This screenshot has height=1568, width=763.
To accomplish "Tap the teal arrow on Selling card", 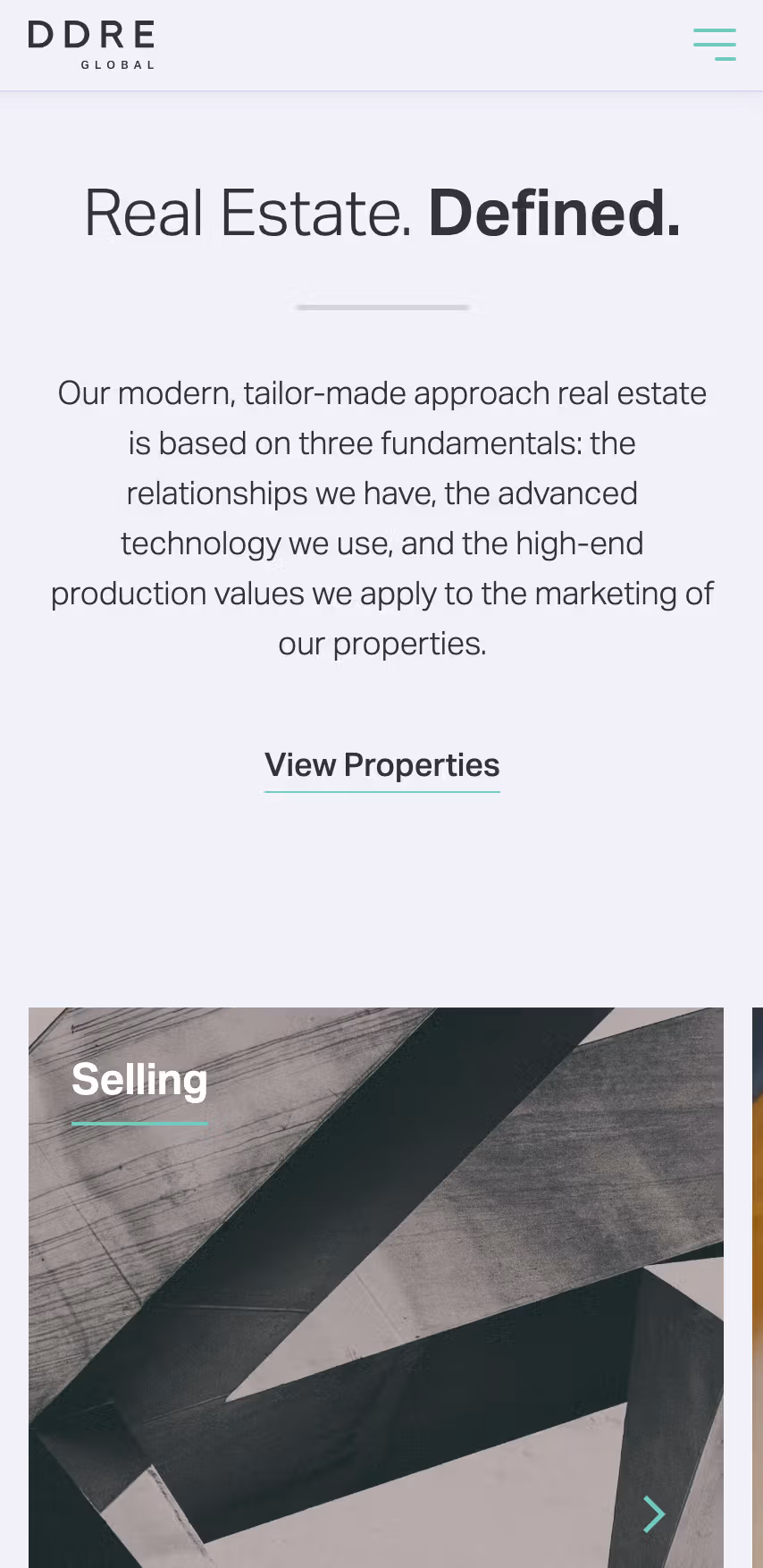I will coord(655,1513).
